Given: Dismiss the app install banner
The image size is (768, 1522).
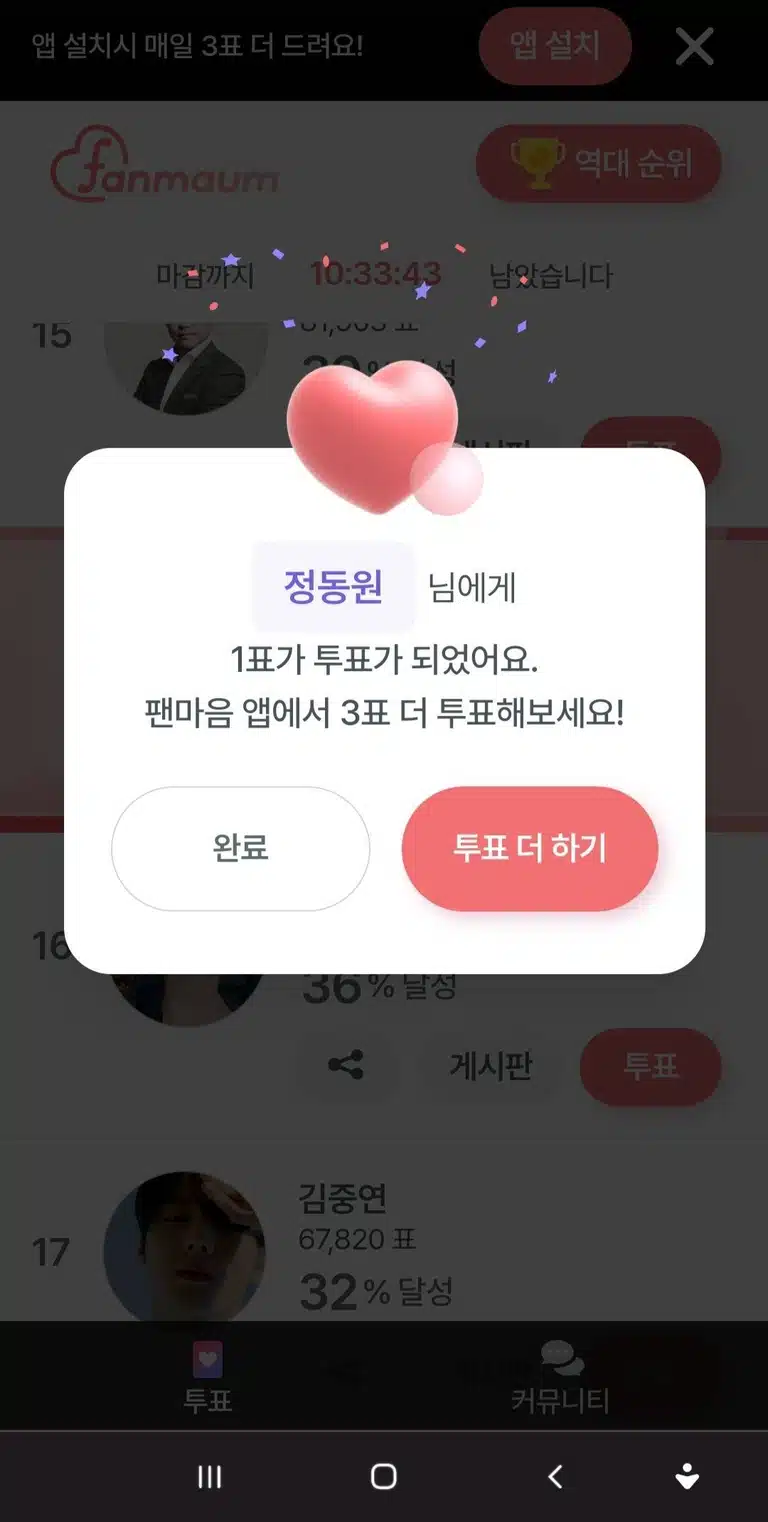Looking at the screenshot, I should (694, 46).
